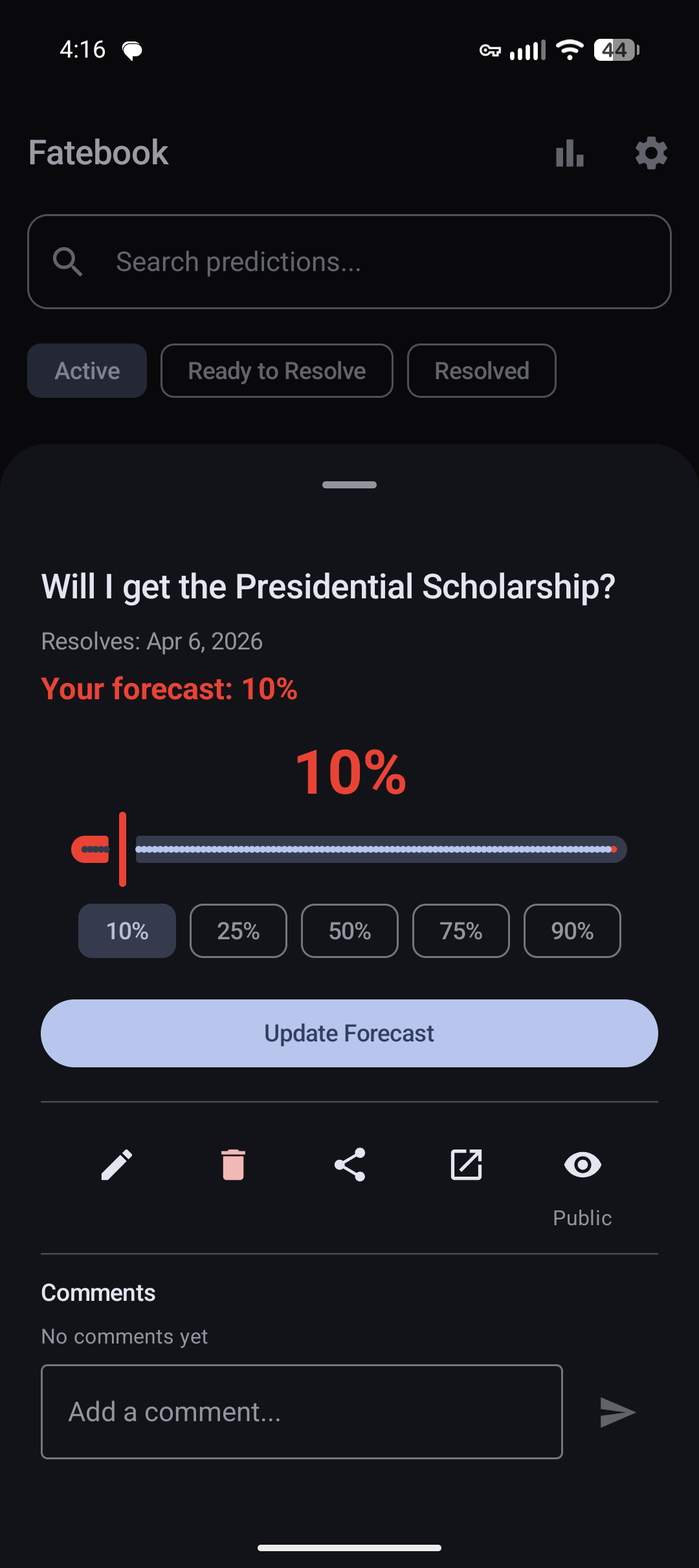The height and width of the screenshot is (1568, 699).
Task: Collapse the prediction sheet via drag handle
Action: click(349, 485)
